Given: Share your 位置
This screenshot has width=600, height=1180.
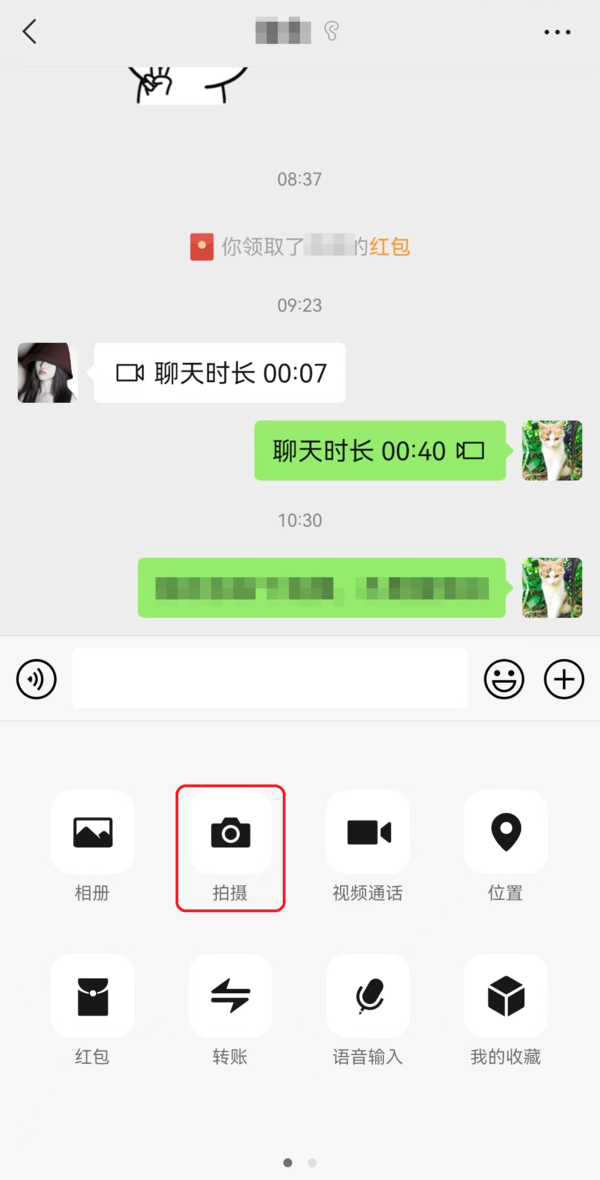Looking at the screenshot, I should pyautogui.click(x=506, y=832).
